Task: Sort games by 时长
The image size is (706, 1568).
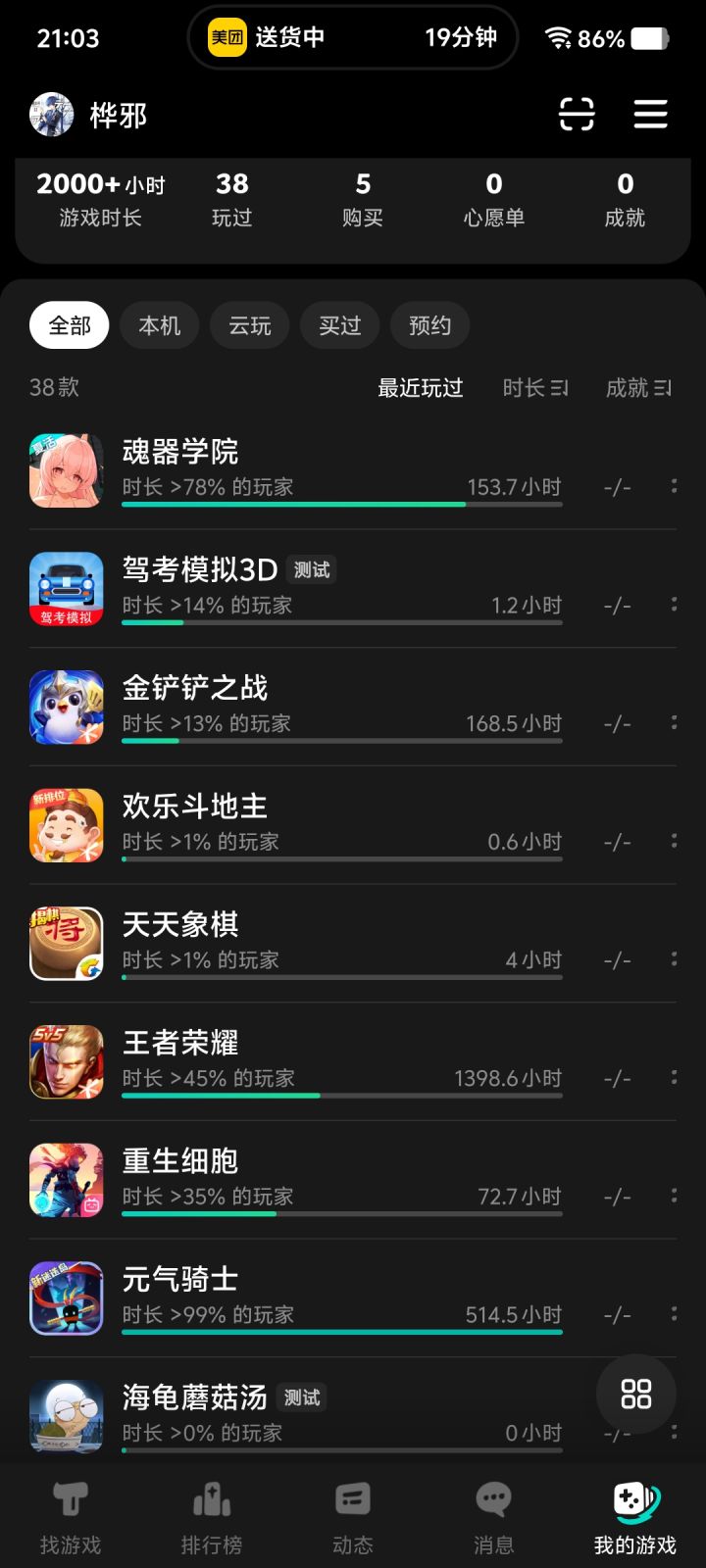Action: point(534,388)
